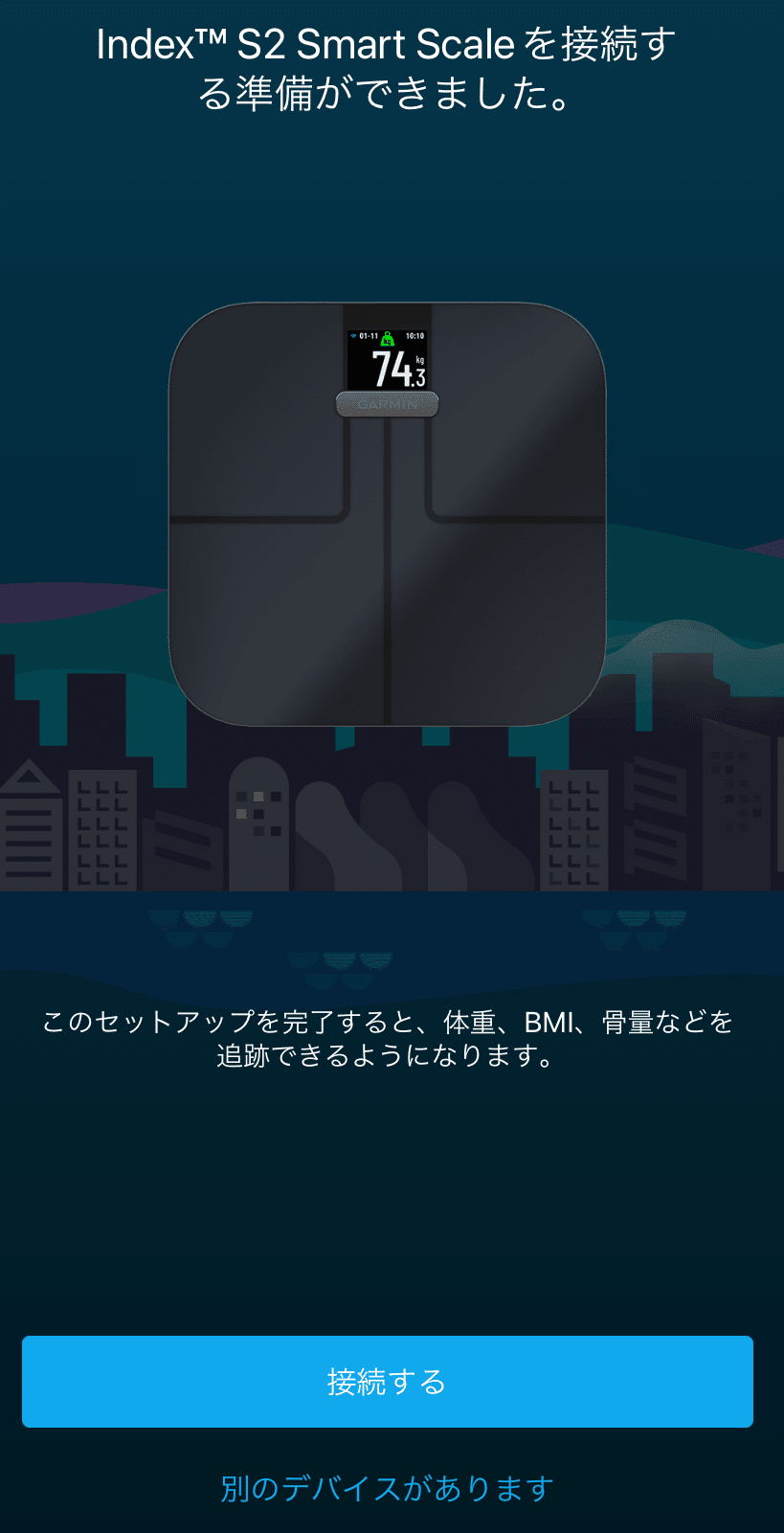Click the kg unit label beside the weight
Viewport: 784px width, 1533px height.
(419, 359)
